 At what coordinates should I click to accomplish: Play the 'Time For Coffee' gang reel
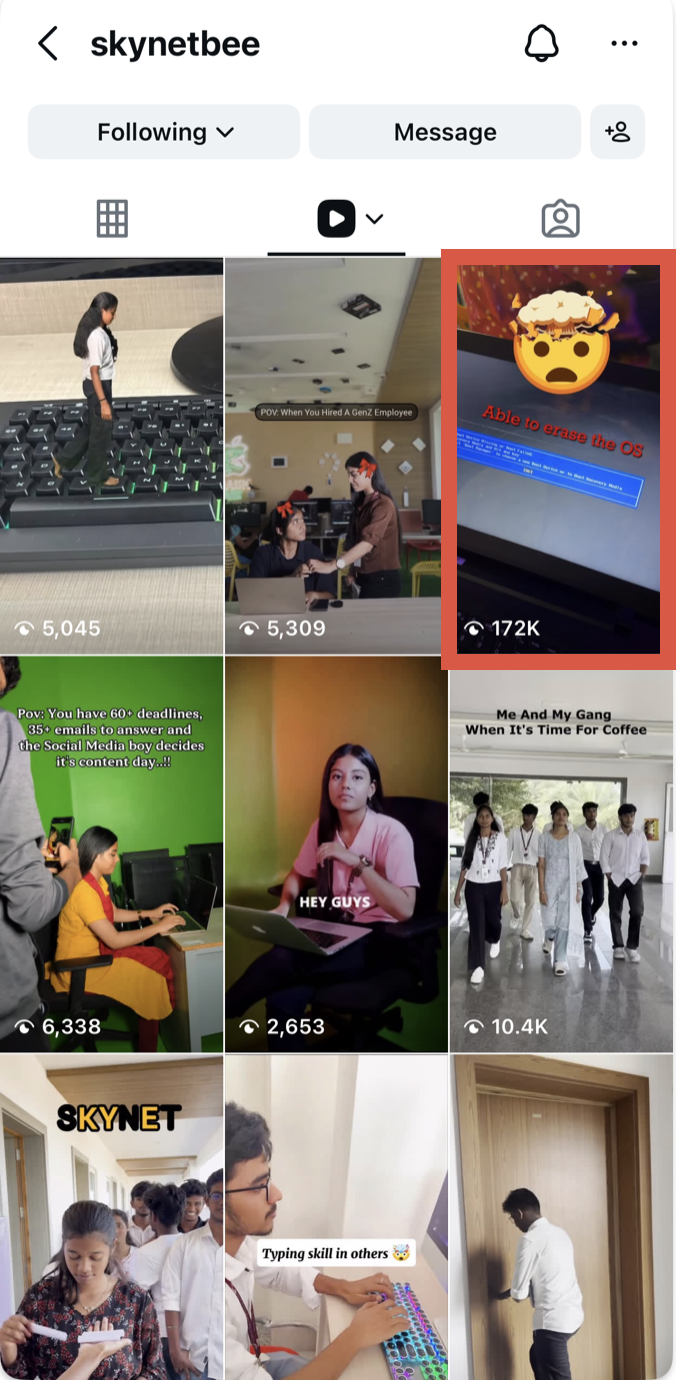tap(561, 853)
